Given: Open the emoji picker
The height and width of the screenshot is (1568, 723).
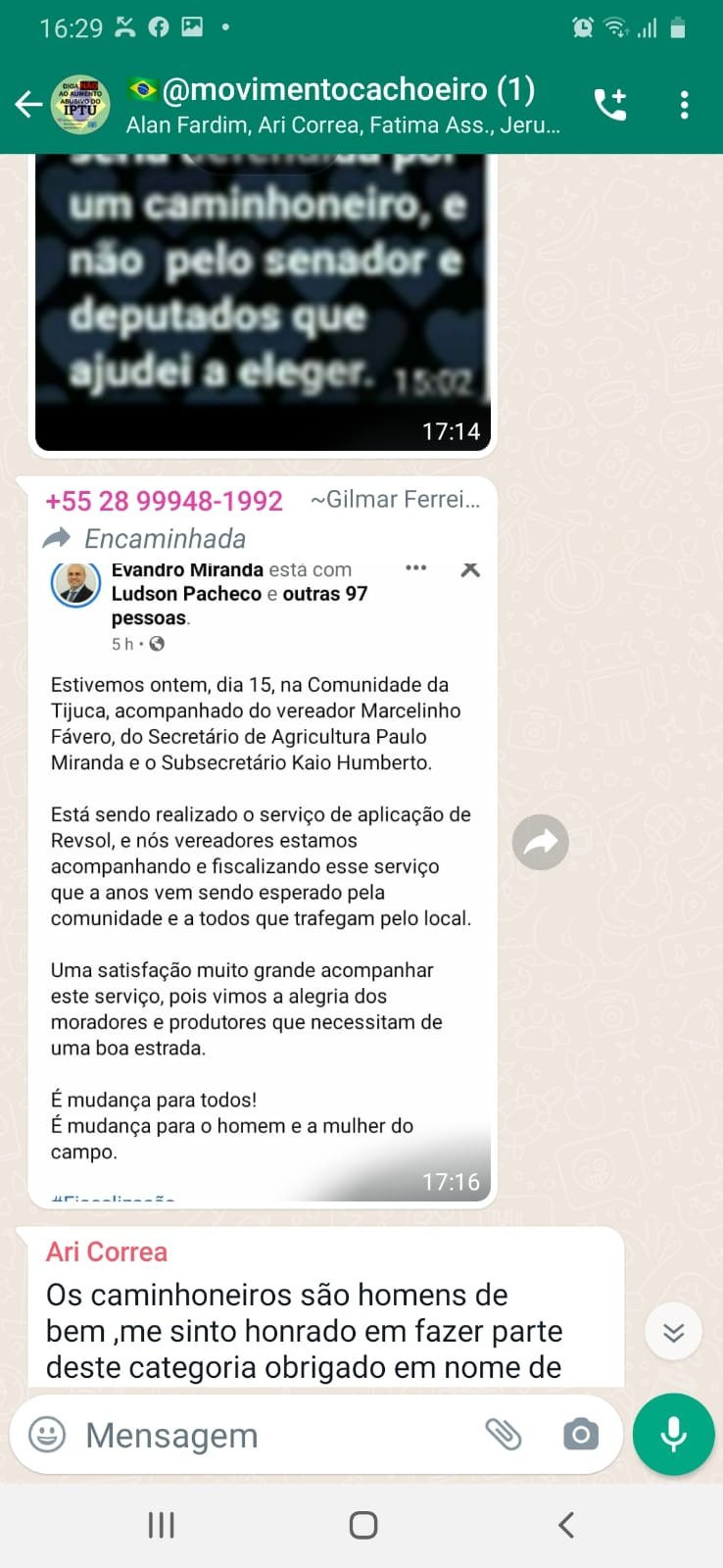Looking at the screenshot, I should (x=47, y=1435).
